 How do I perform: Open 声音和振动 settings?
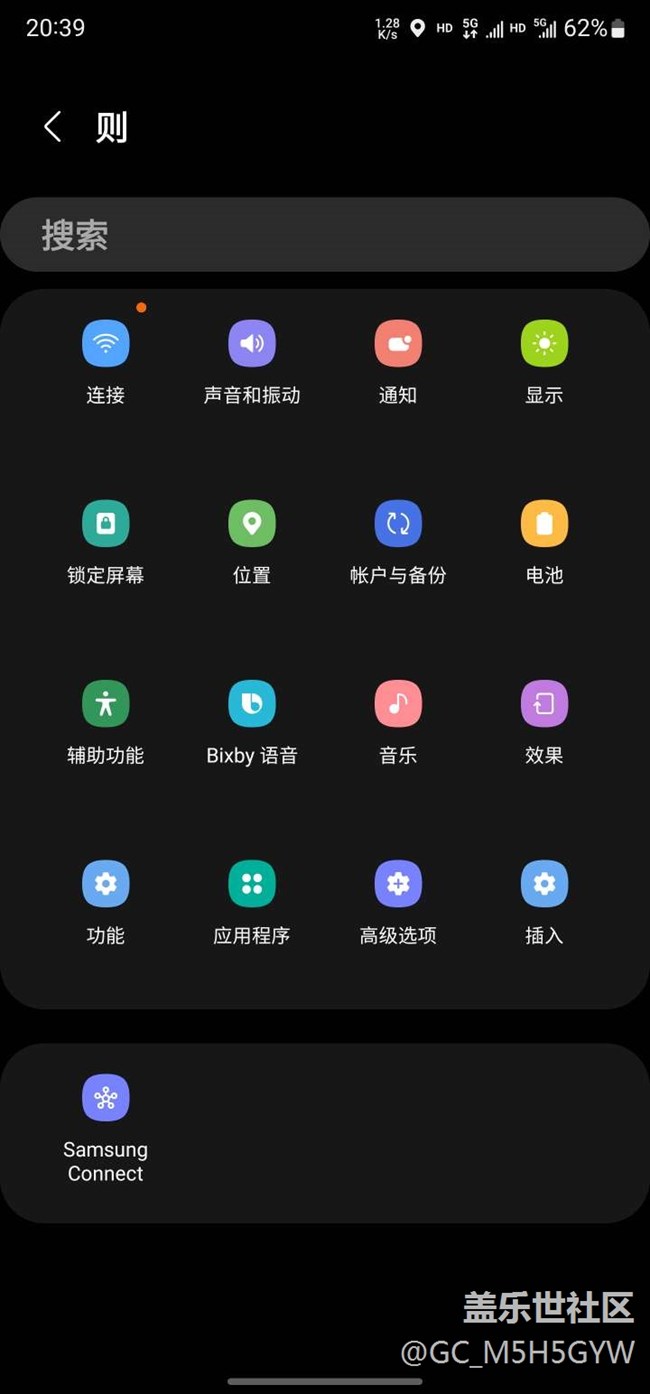tap(252, 345)
